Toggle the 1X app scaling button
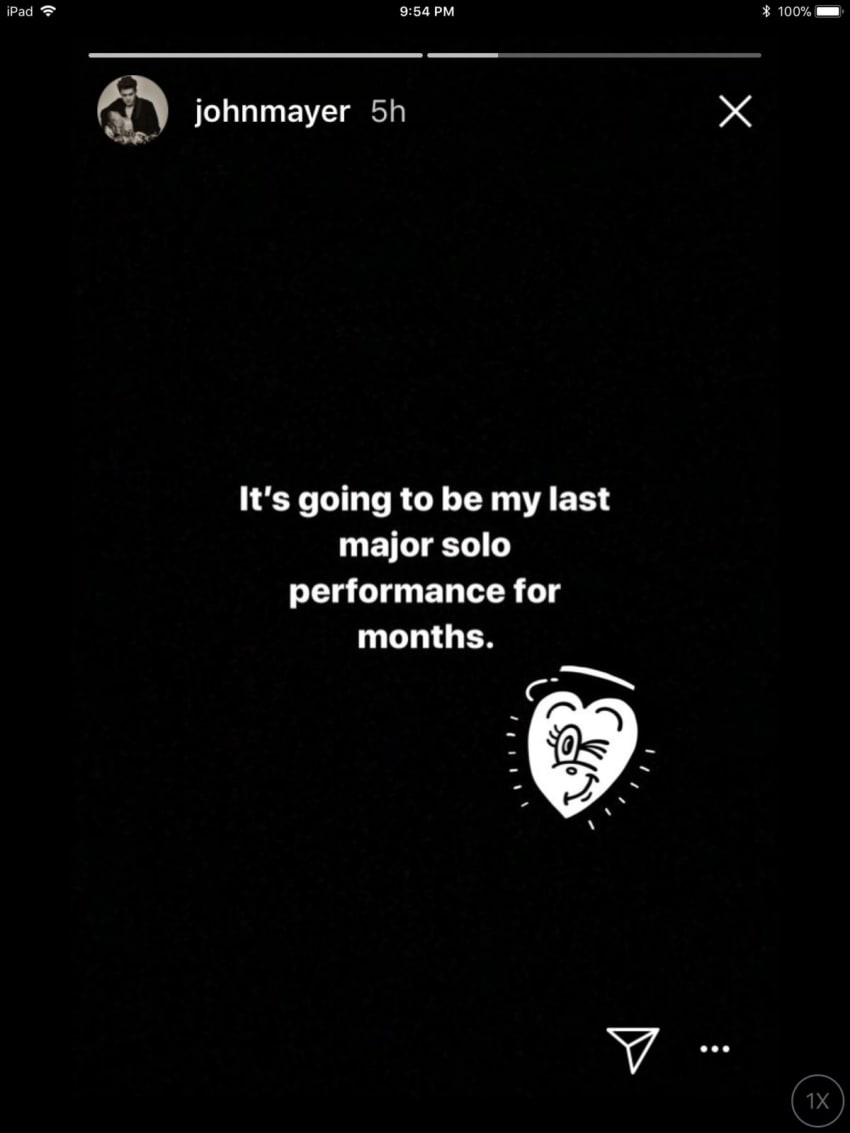Viewport: 850px width, 1133px height. [x=818, y=1101]
